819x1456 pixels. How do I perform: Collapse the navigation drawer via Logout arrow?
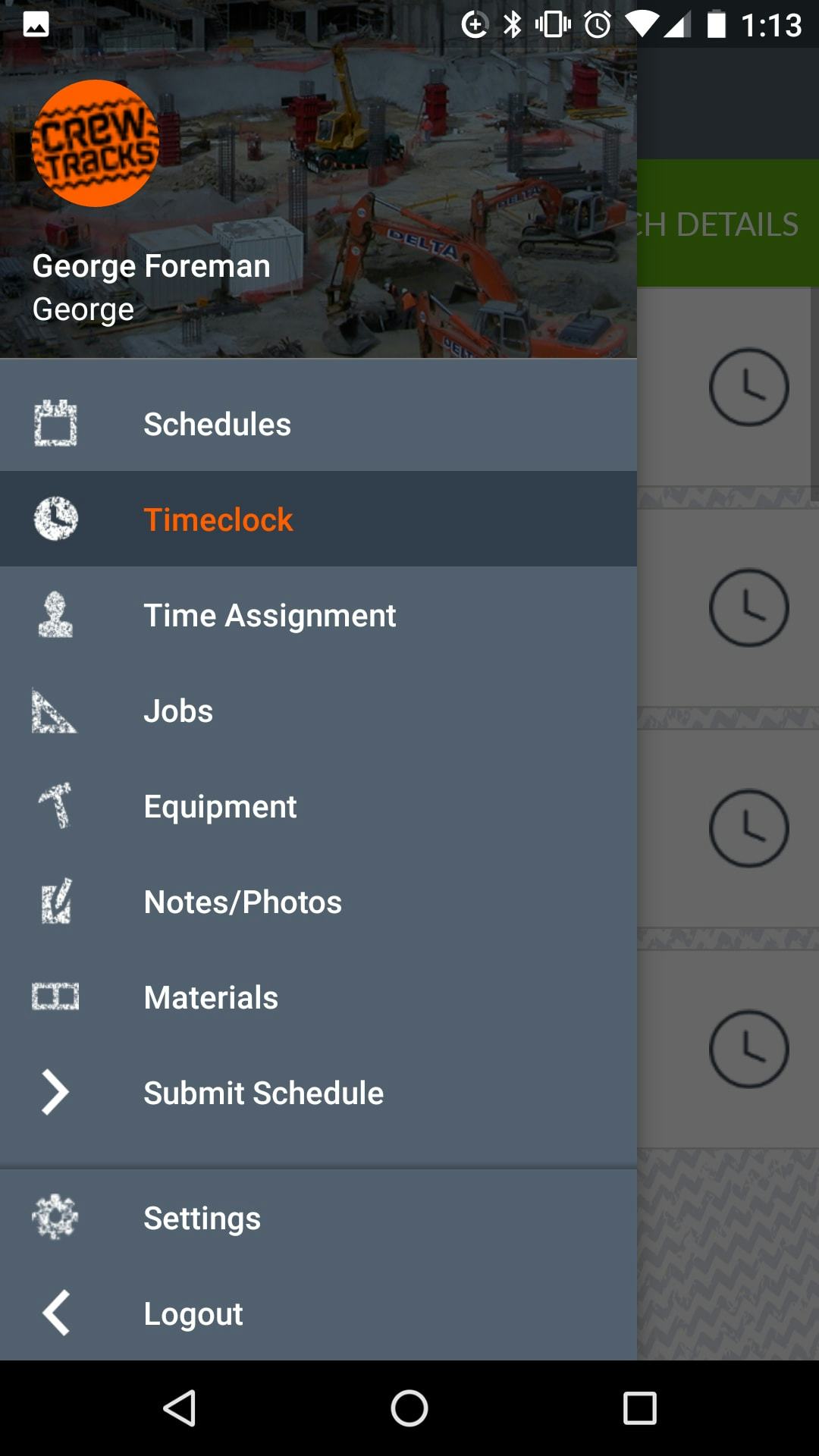pyautogui.click(x=55, y=1313)
